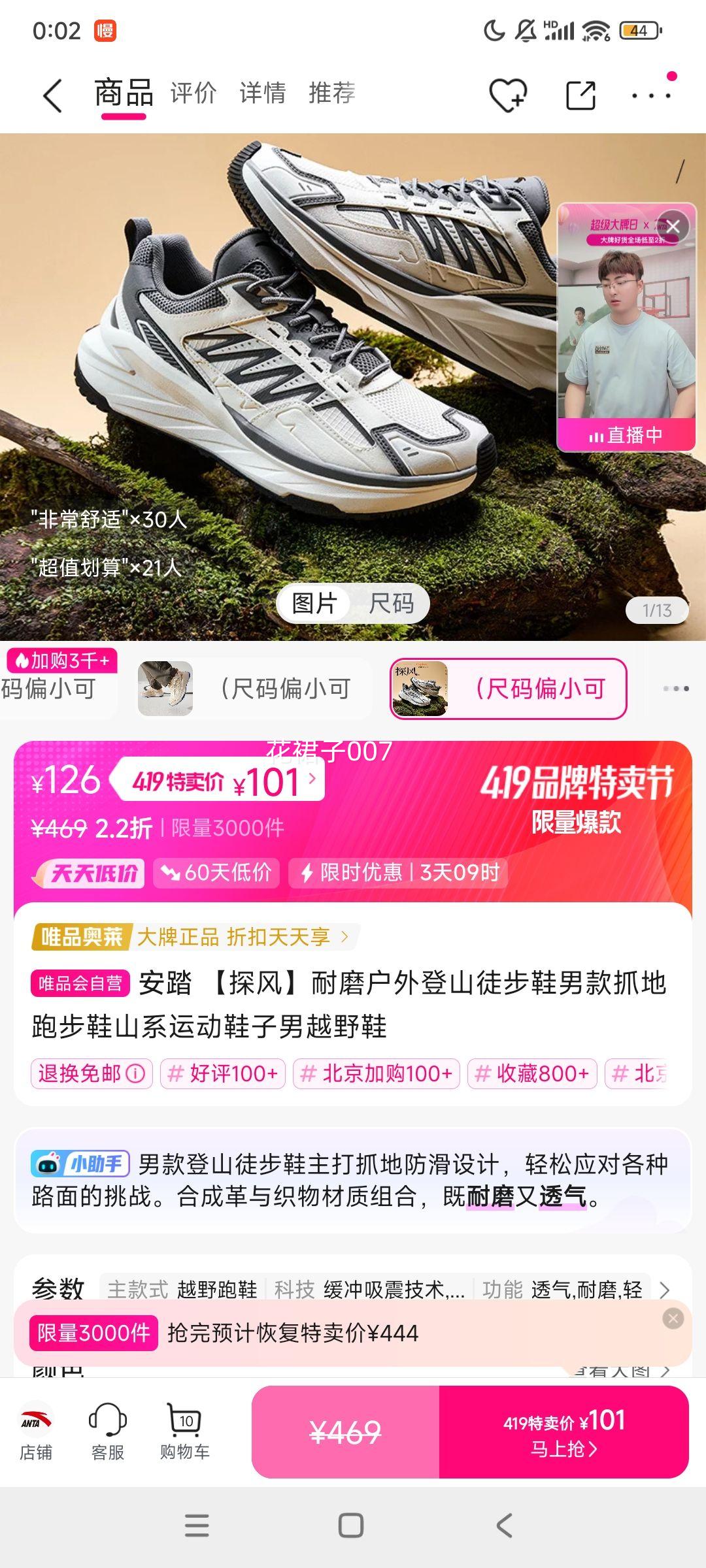Tap 马上抢 to buy at ¥101
Viewport: 706px width, 1568px height.
[563, 1432]
